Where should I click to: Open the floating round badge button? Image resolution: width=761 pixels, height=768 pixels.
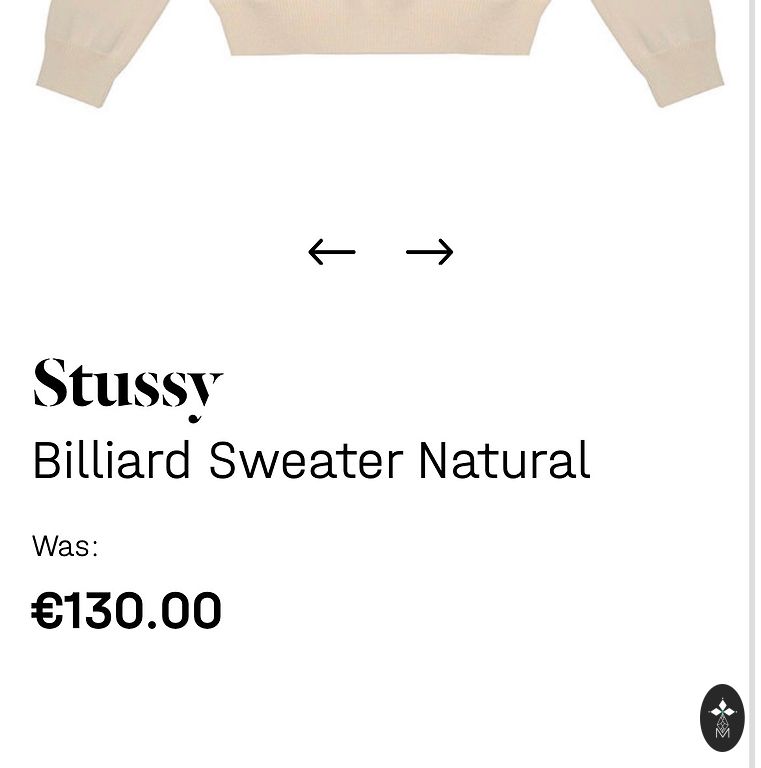pyautogui.click(x=722, y=717)
